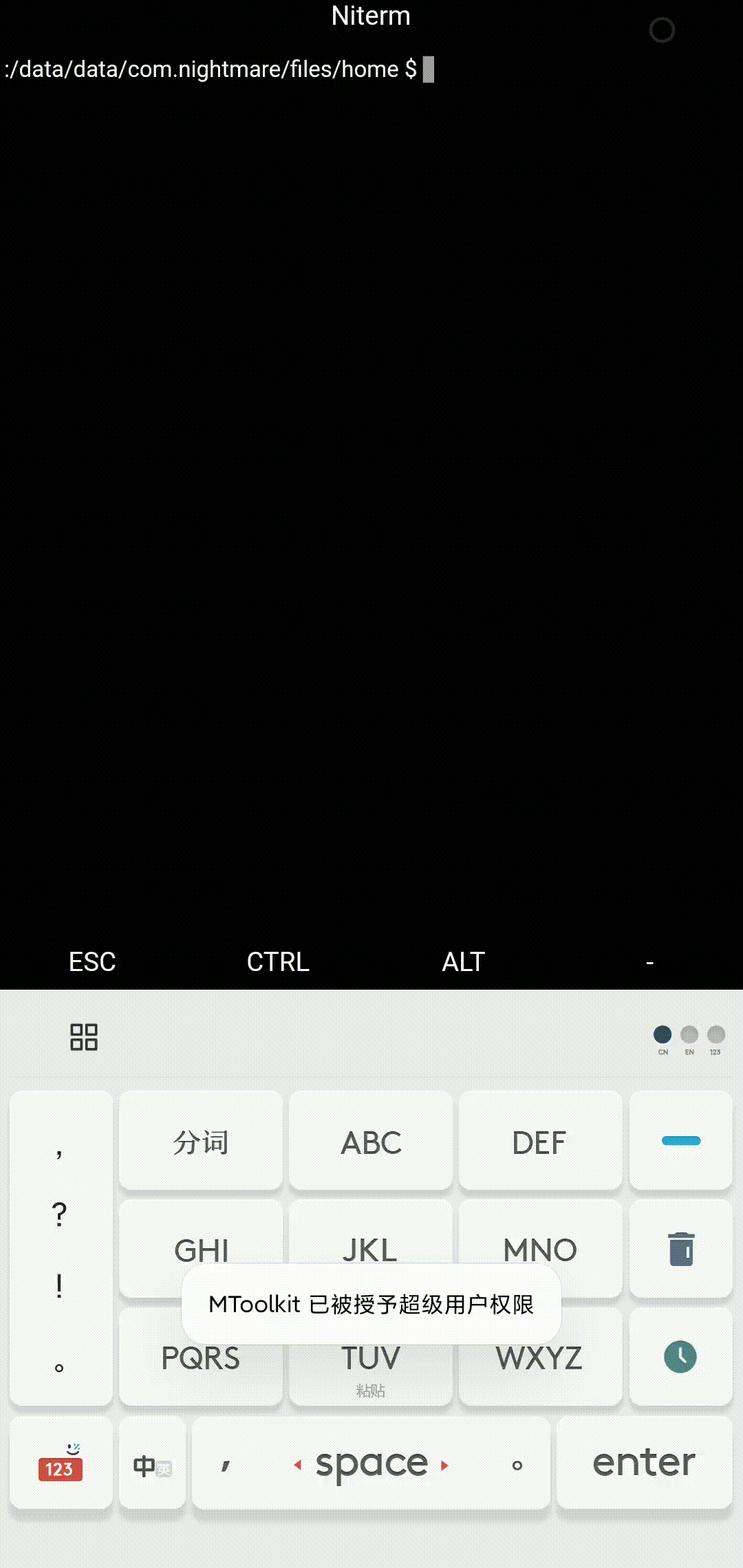743x1568 pixels.
Task: Tap the space bar
Action: click(371, 1463)
